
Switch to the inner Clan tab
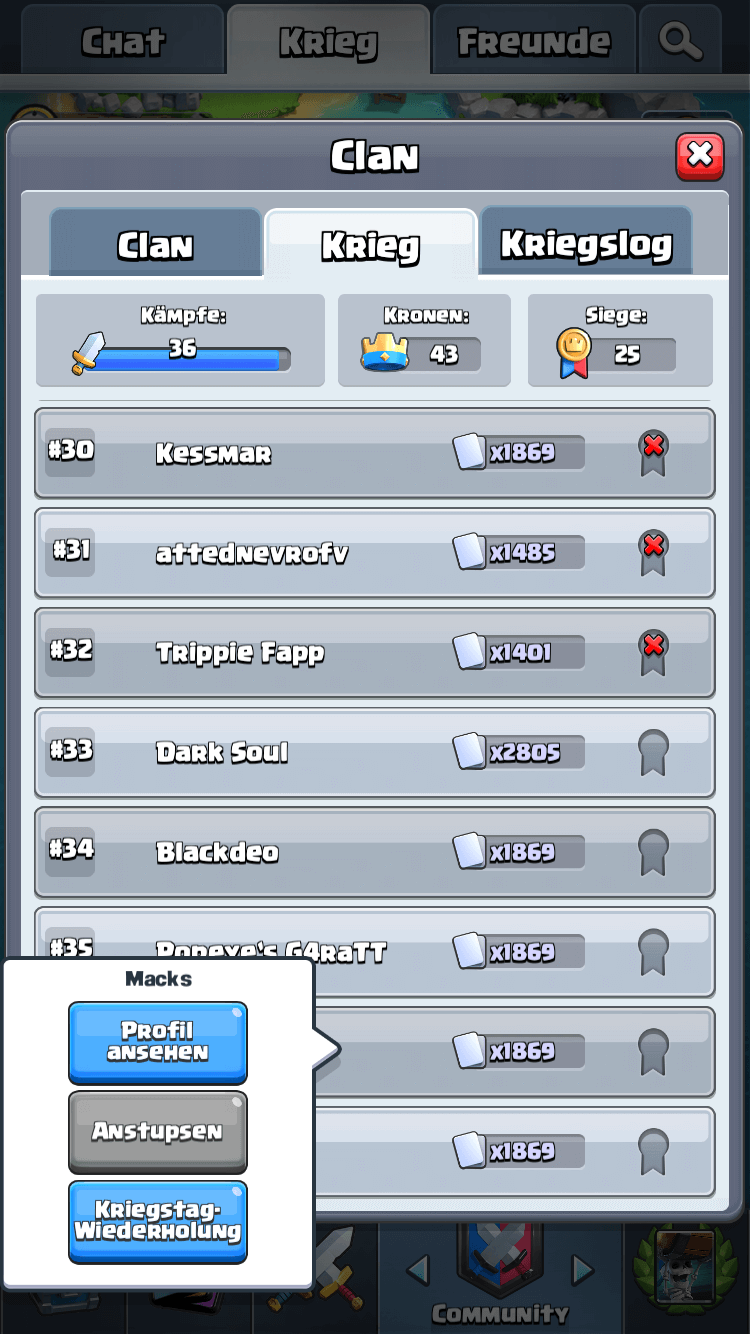coord(155,245)
